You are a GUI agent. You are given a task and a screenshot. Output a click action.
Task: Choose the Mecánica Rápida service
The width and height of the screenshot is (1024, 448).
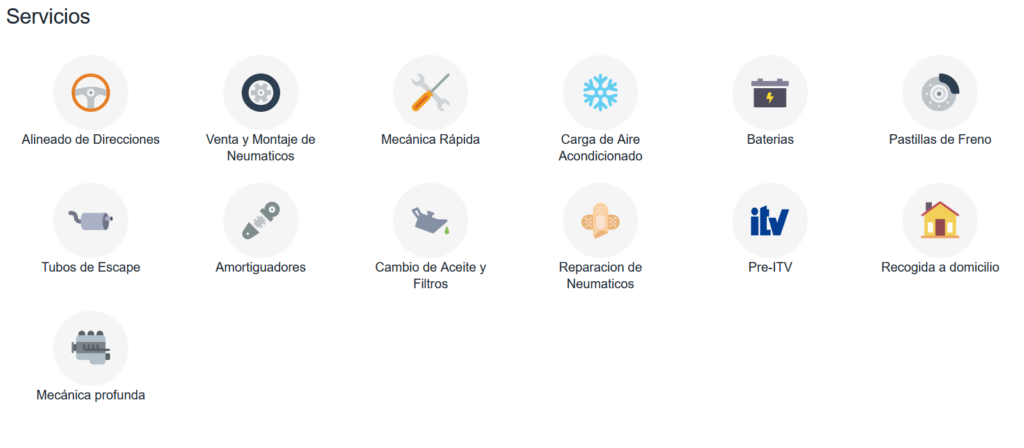coord(431,93)
